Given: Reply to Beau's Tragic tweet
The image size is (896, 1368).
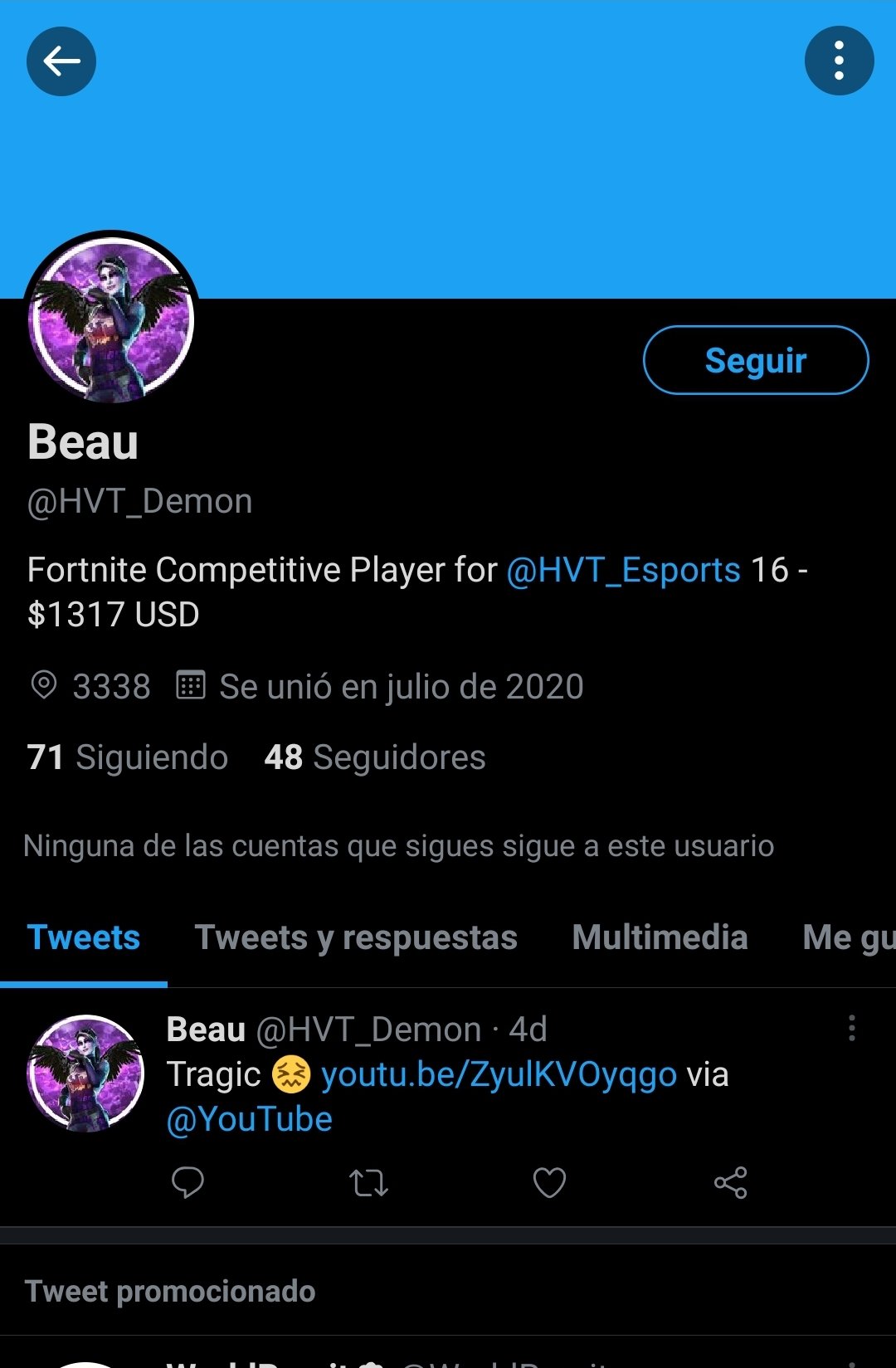Looking at the screenshot, I should 187,1182.
